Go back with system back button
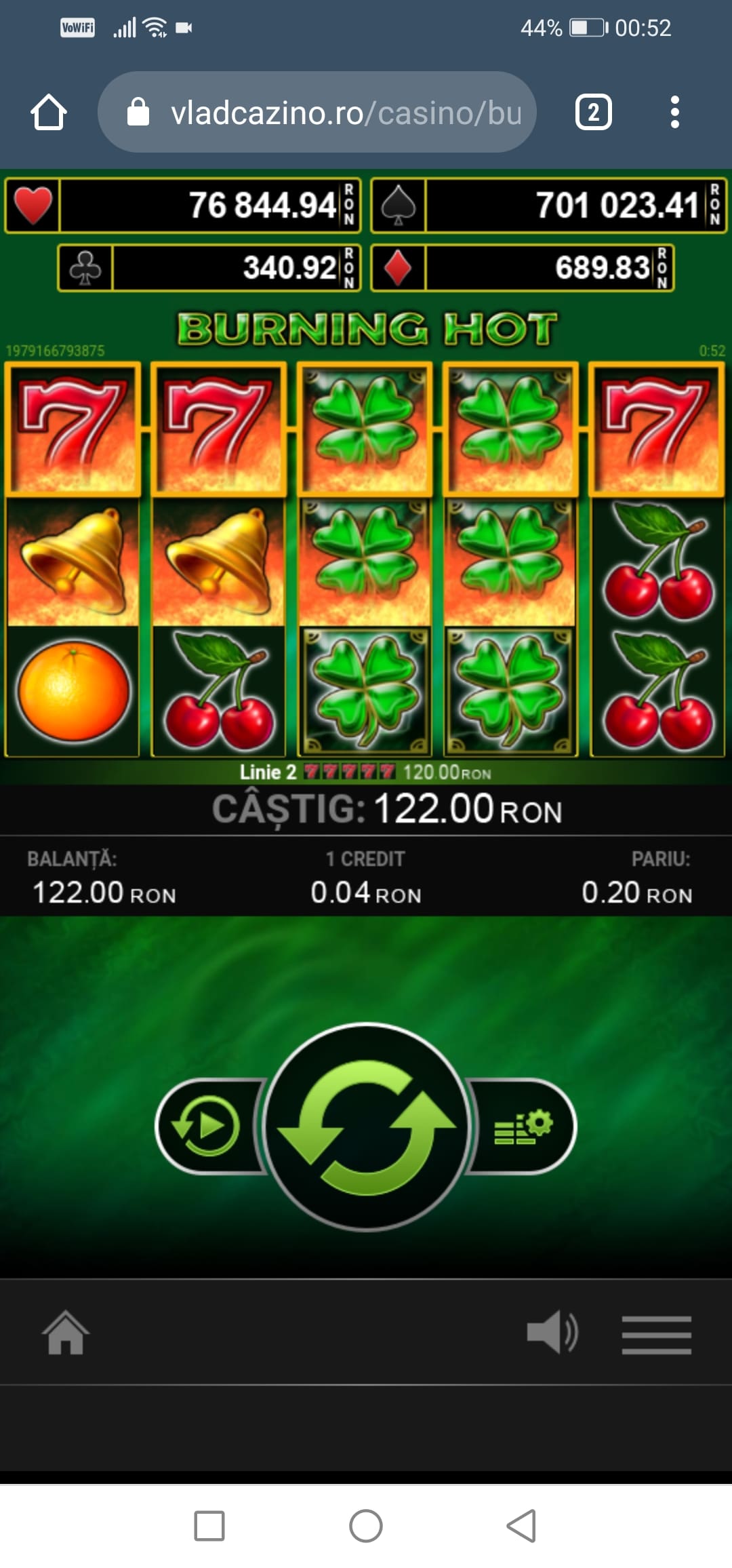This screenshot has width=732, height=1568. point(521,1526)
